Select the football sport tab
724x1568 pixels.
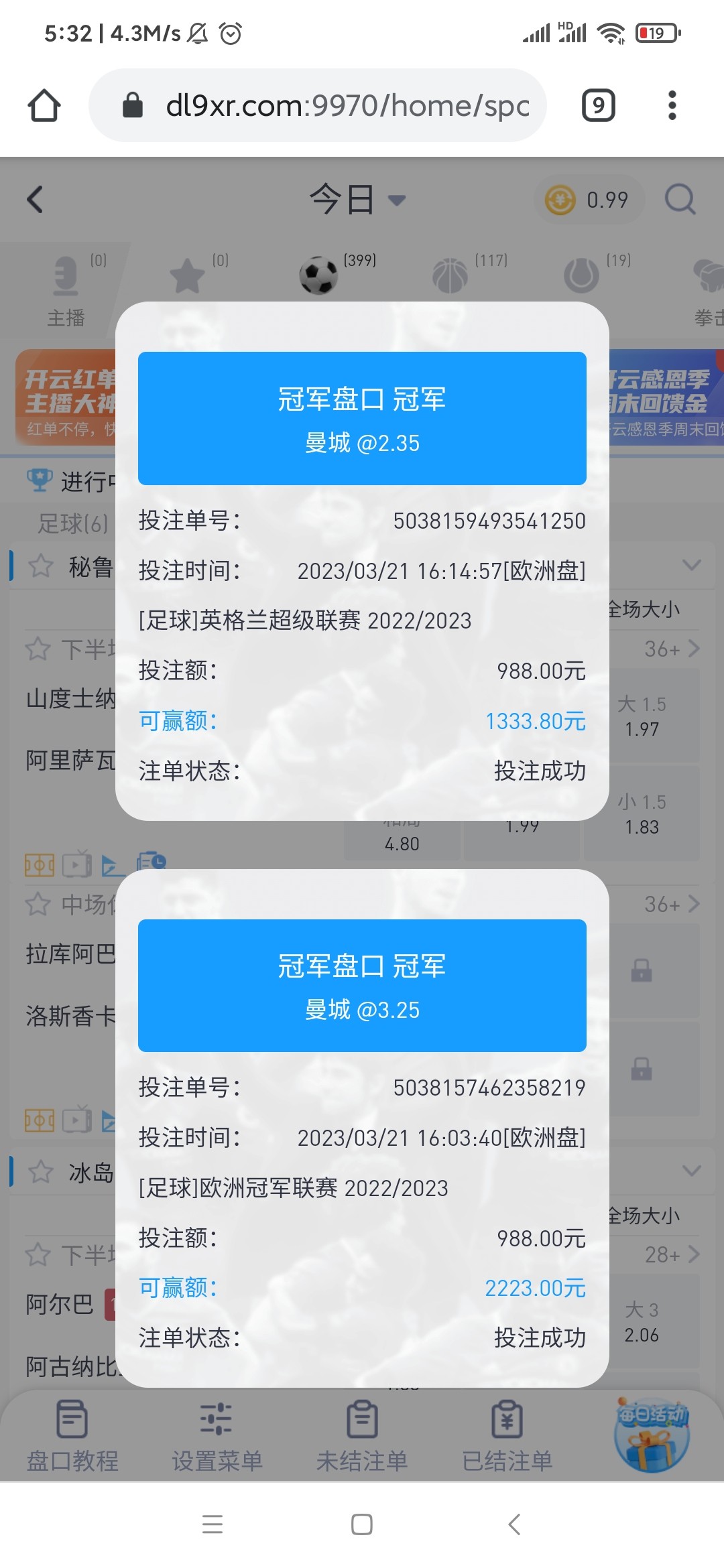tap(319, 275)
